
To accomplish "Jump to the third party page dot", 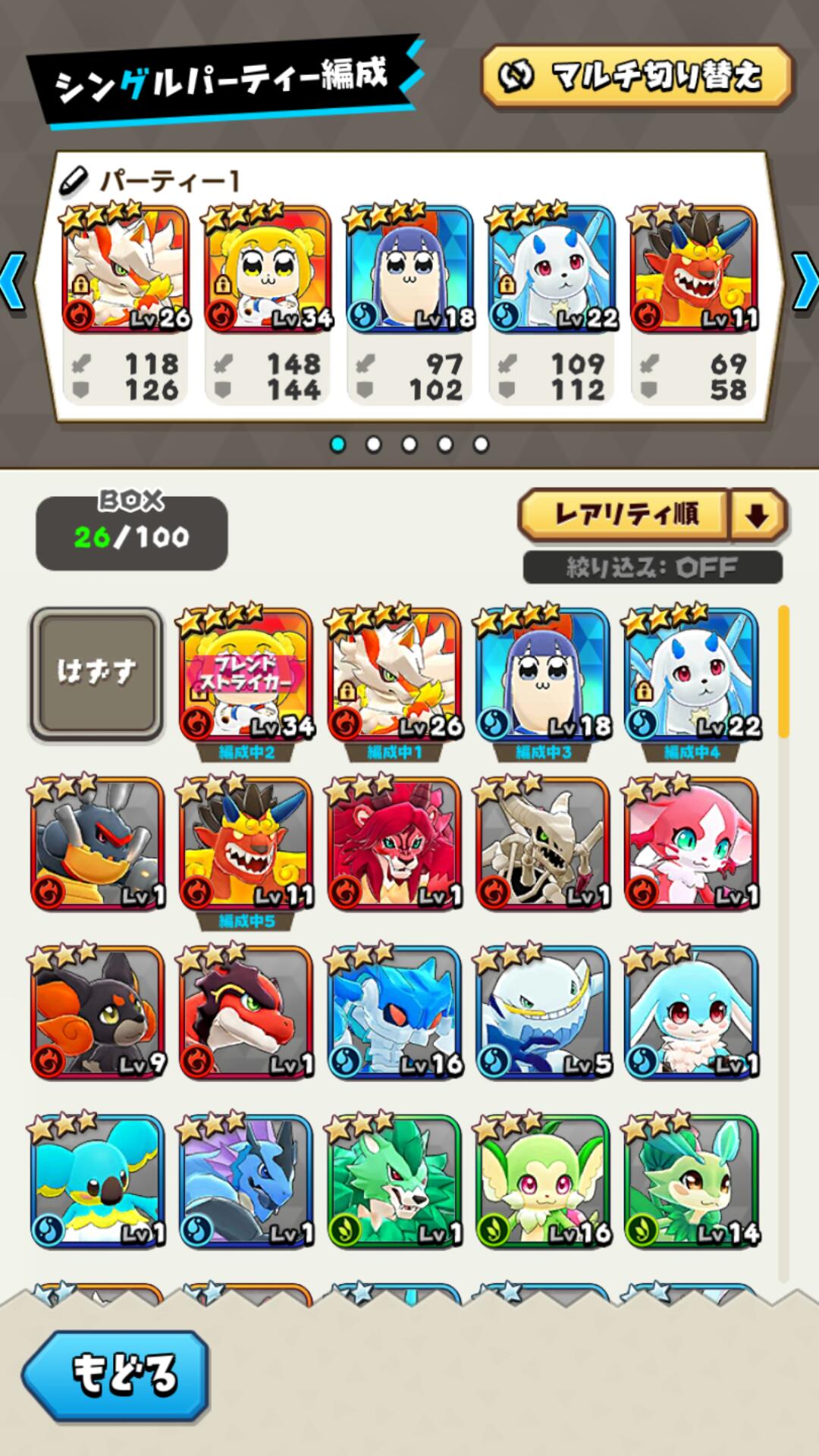I will pos(409,444).
